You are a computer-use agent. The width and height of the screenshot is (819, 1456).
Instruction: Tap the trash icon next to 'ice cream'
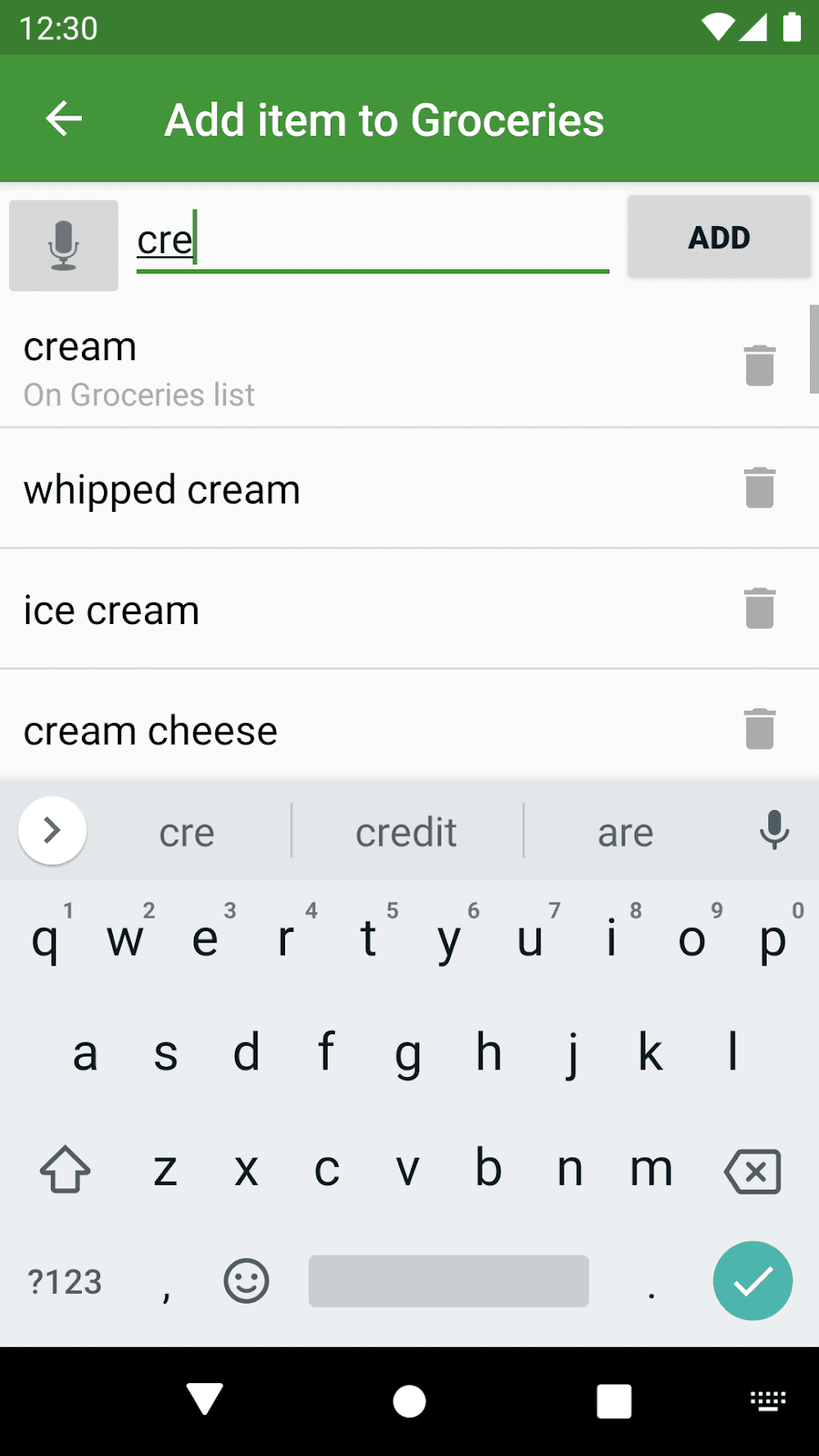(759, 608)
